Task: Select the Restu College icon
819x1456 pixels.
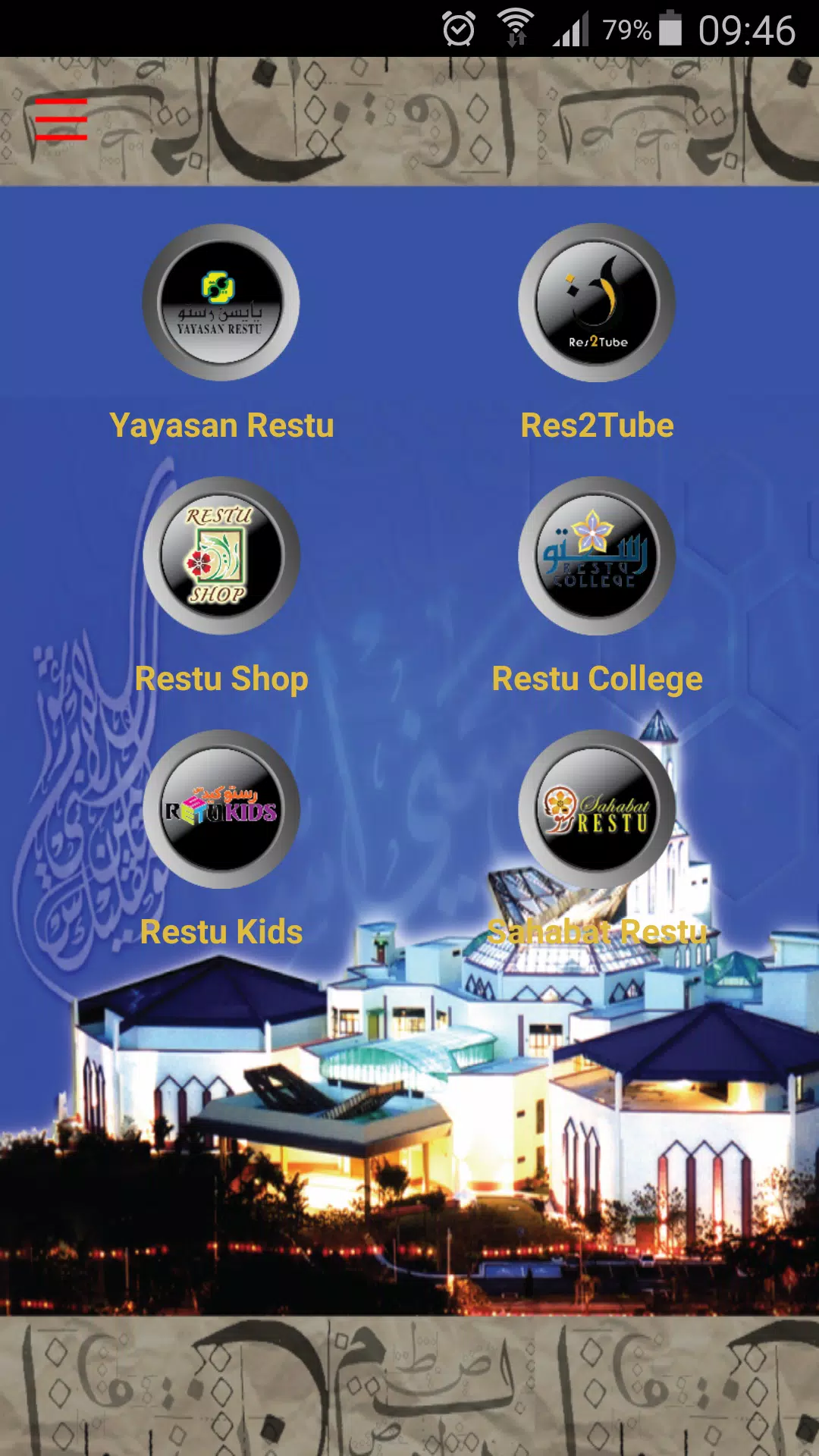Action: coord(596,556)
